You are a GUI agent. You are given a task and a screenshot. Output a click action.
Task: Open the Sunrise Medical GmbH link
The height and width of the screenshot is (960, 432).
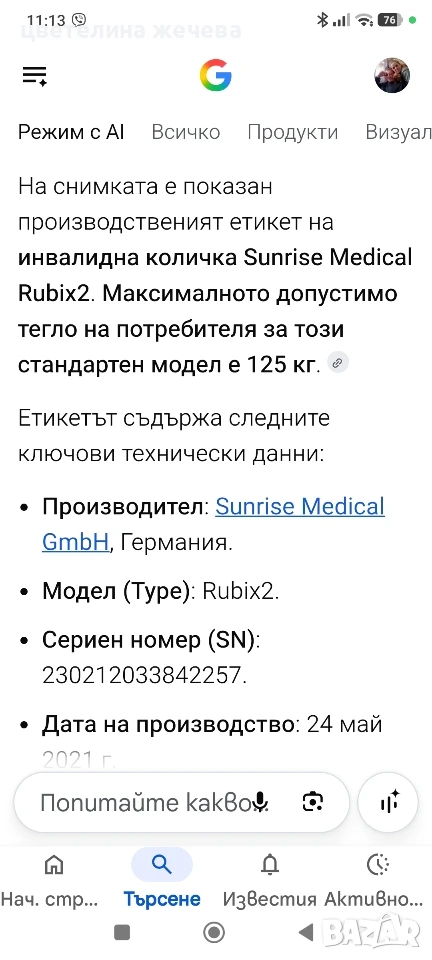tap(213, 524)
